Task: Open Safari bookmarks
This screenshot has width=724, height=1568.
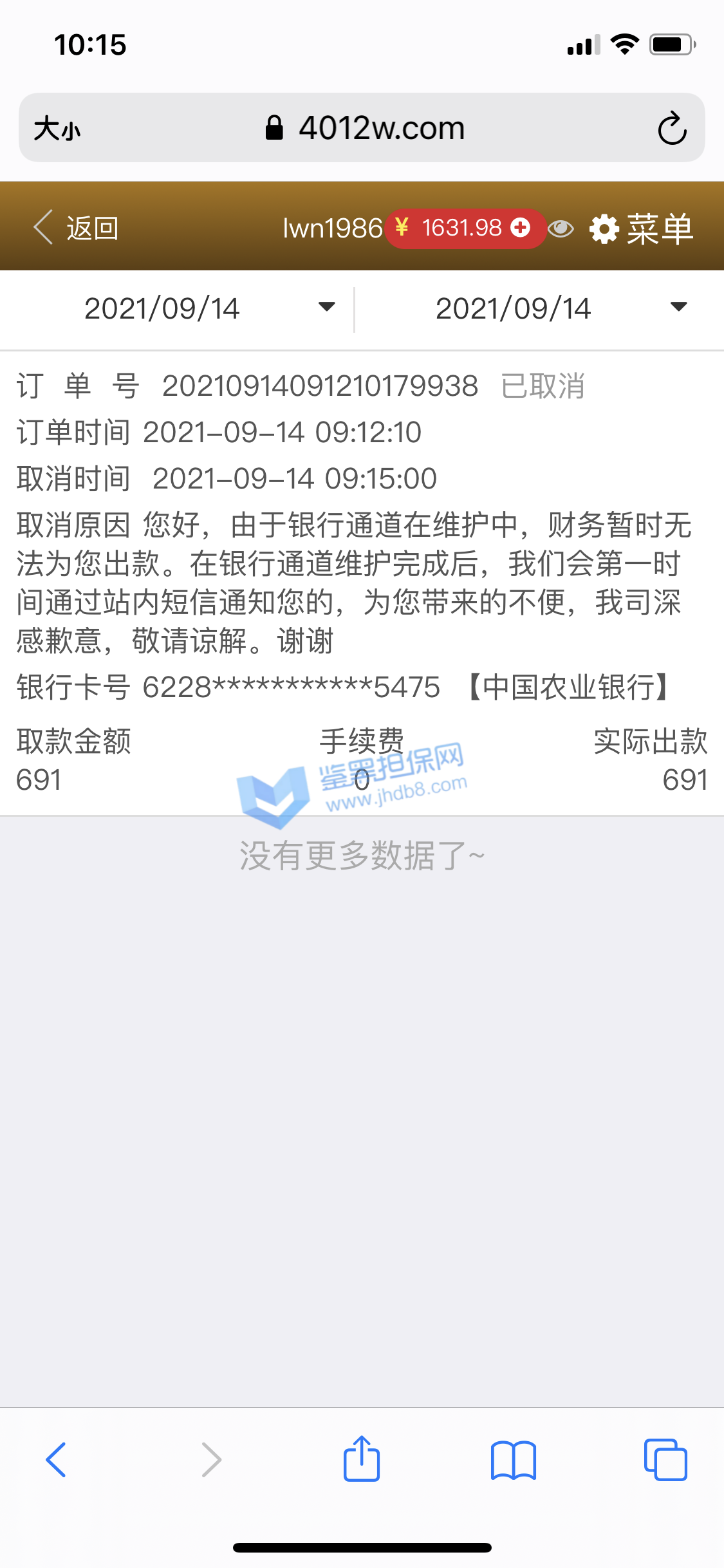Action: (x=513, y=1459)
